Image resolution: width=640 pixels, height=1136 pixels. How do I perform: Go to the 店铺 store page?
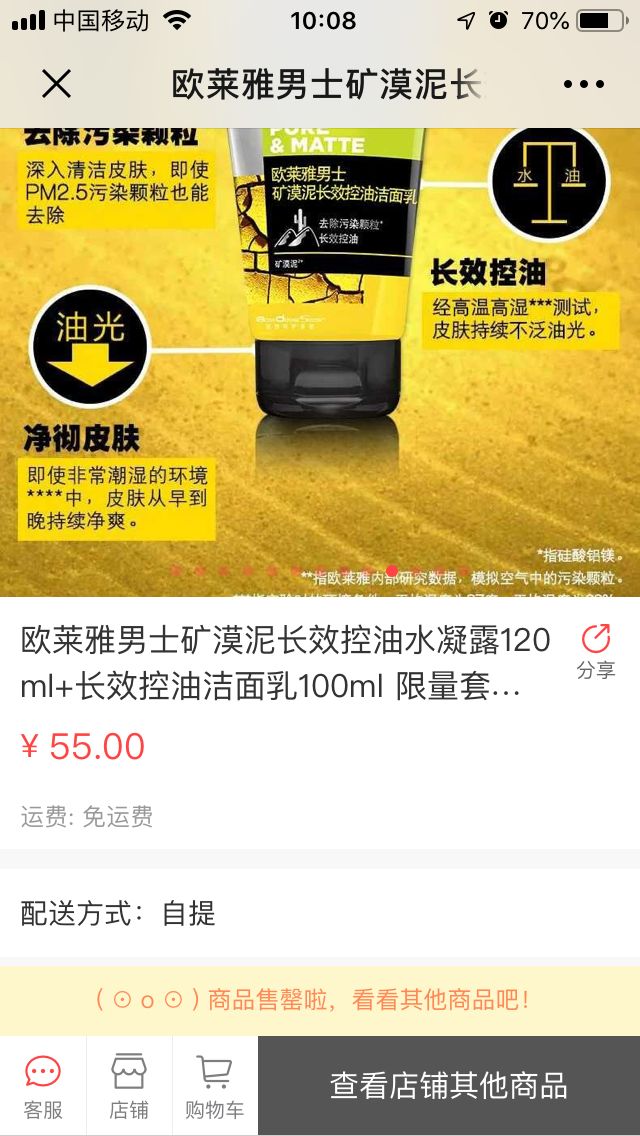129,1087
